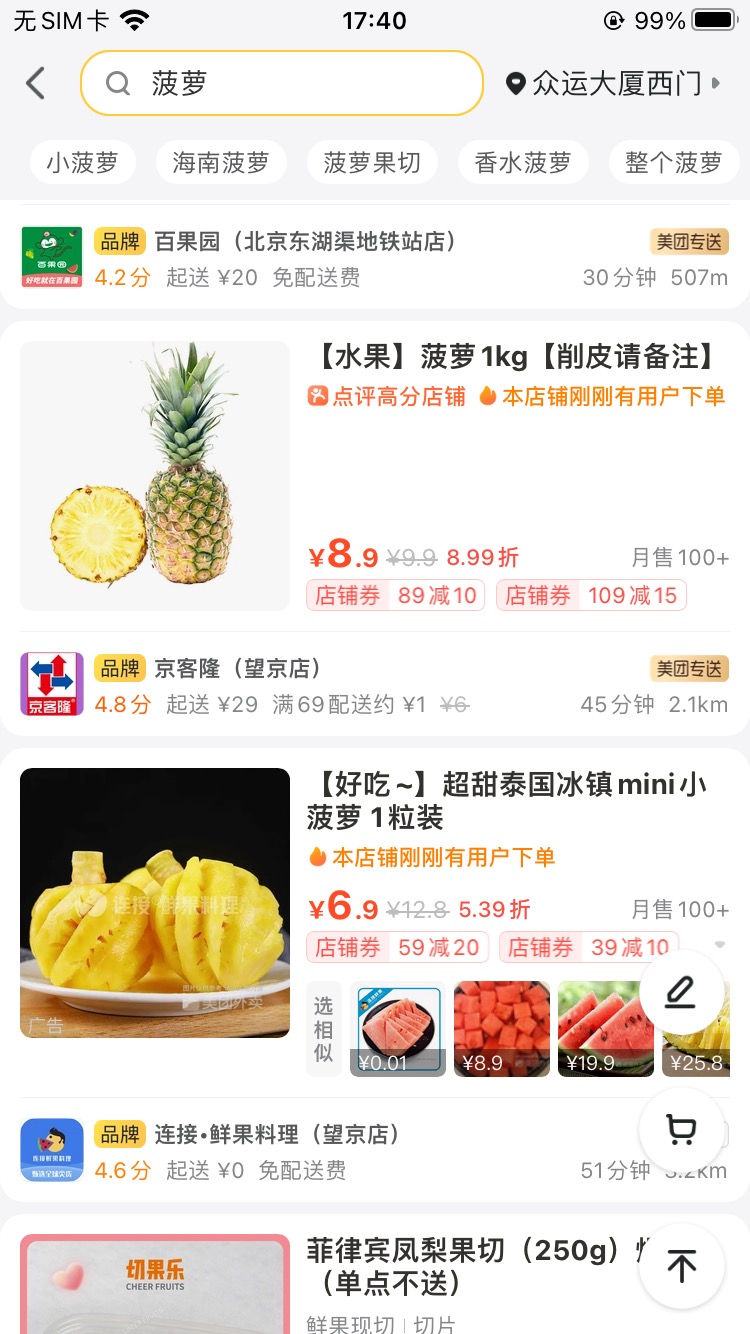Visit the 京客隆（望京店）store
This screenshot has height=1334, width=750.
pyautogui.click(x=300, y=686)
